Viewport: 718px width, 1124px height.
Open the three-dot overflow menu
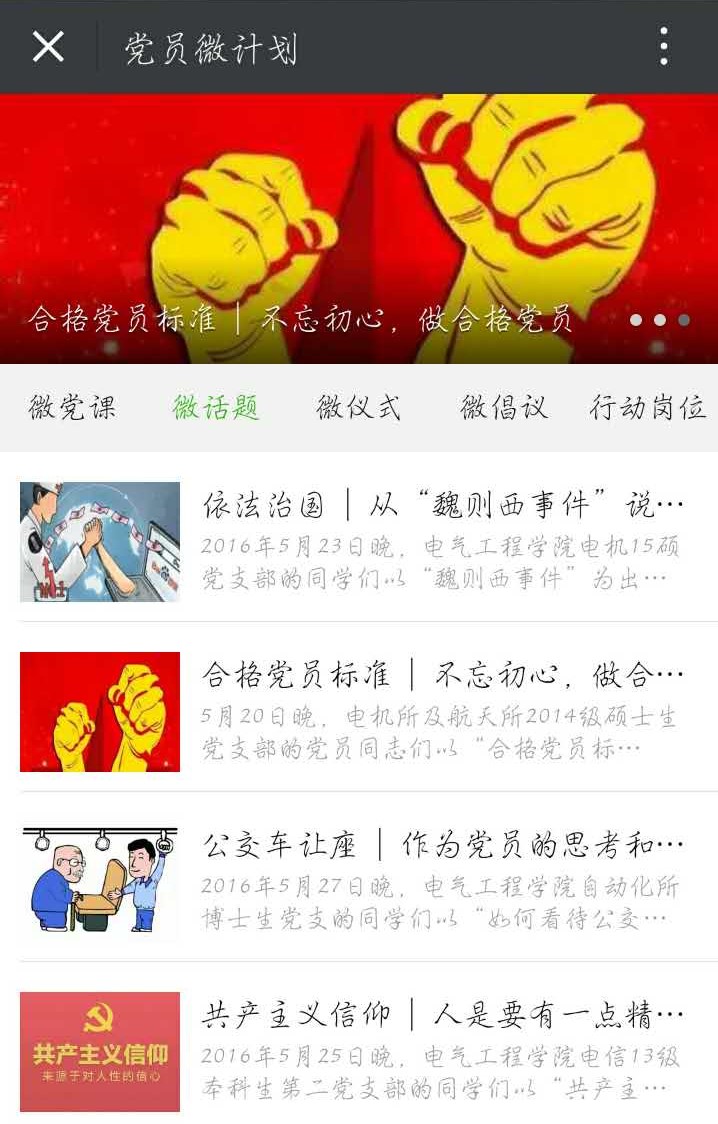[663, 47]
